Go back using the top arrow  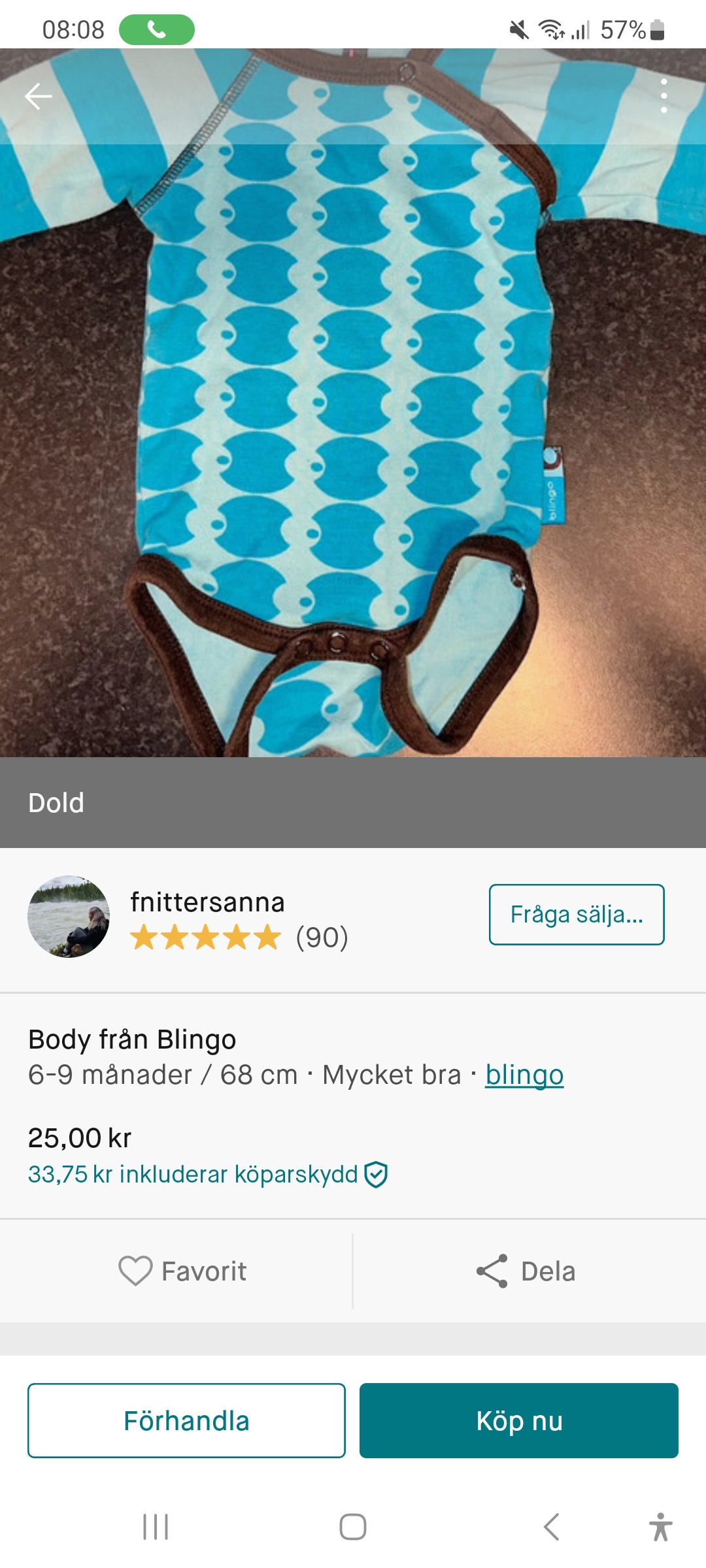pyautogui.click(x=38, y=96)
